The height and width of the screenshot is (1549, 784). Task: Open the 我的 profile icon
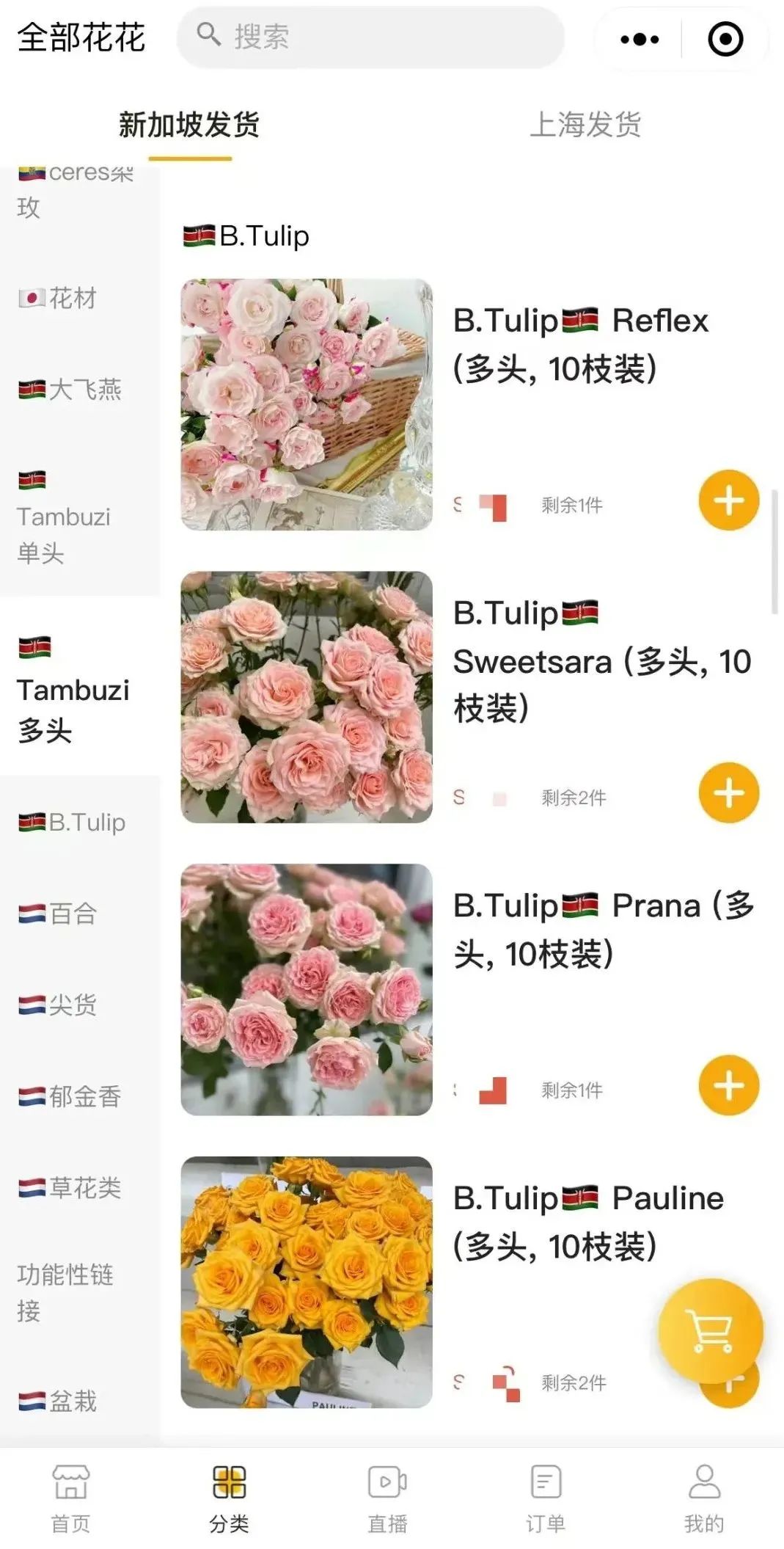[x=701, y=1490]
